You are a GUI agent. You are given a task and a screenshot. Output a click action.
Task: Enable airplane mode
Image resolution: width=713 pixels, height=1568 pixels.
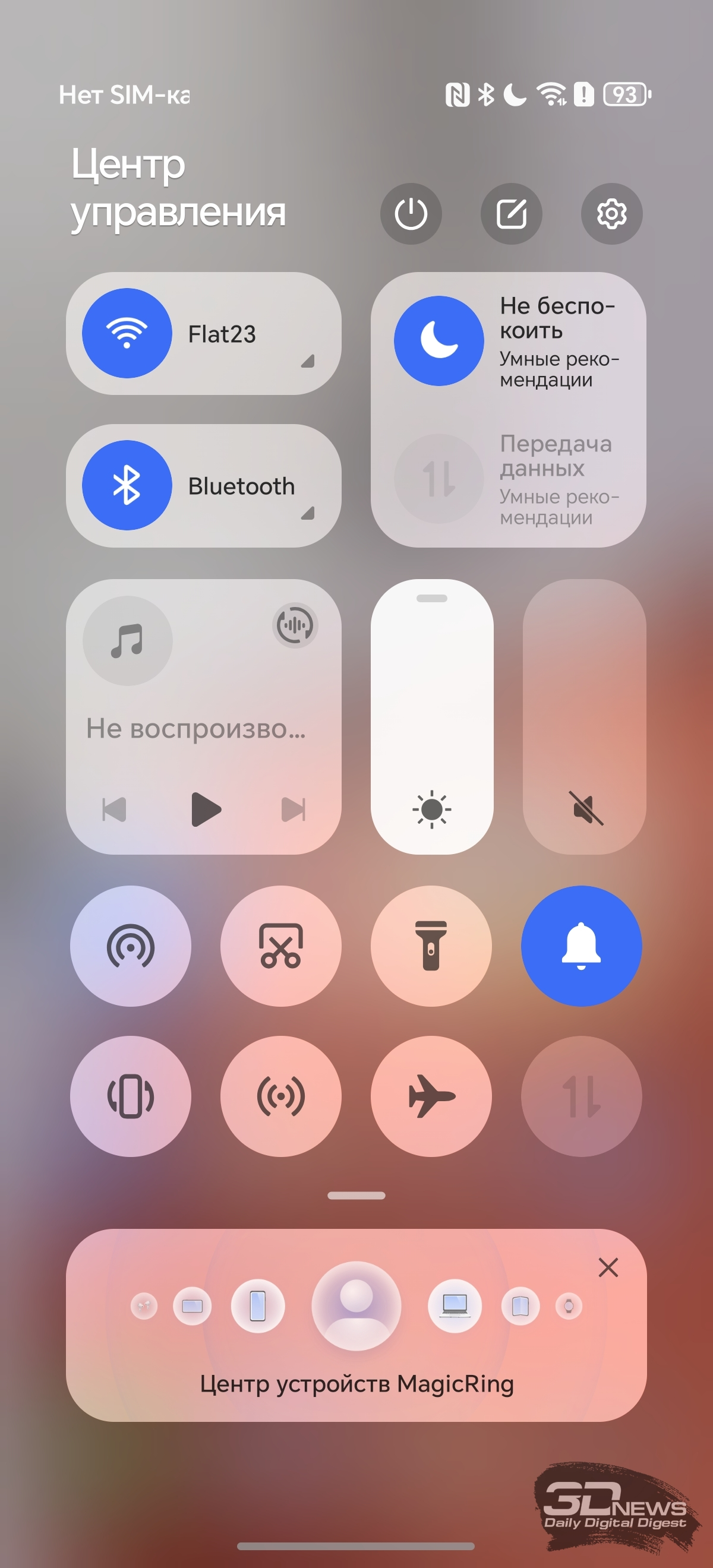(x=431, y=1096)
